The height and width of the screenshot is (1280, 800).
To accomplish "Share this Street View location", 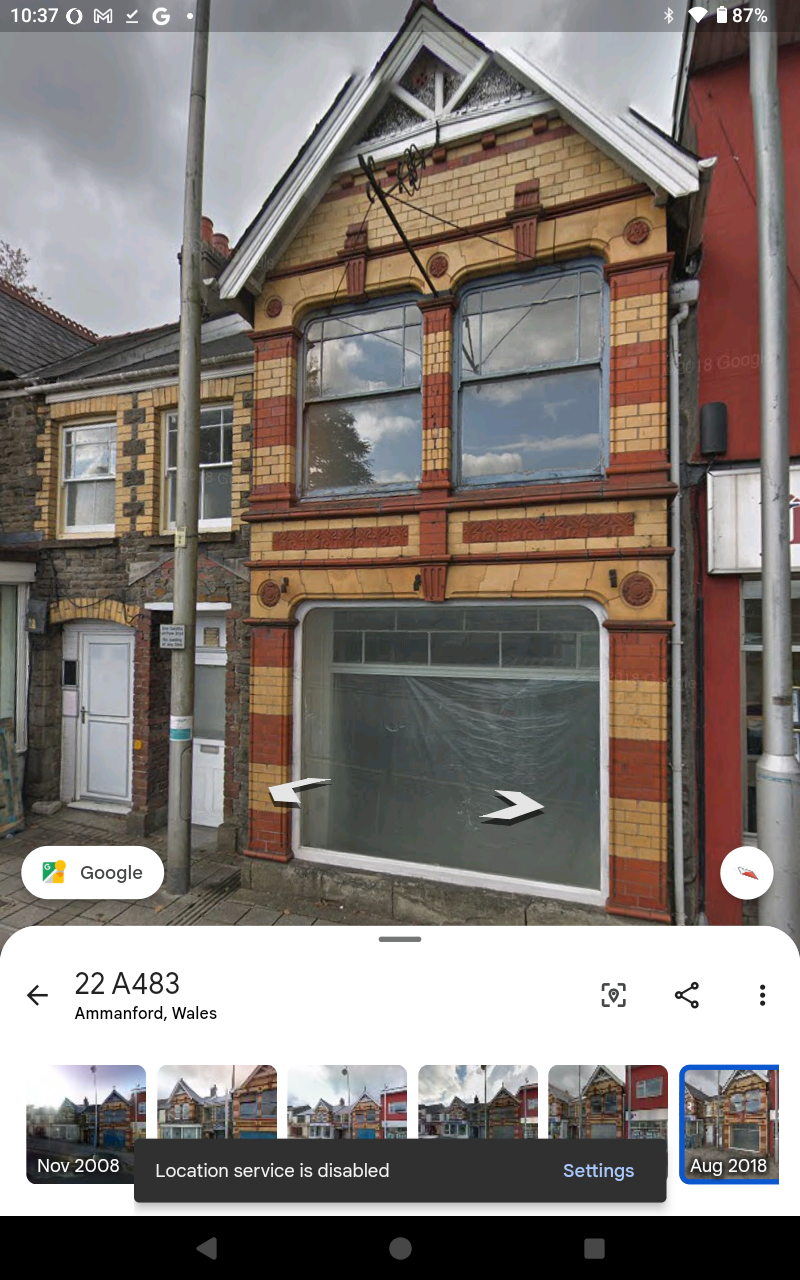I will [687, 995].
